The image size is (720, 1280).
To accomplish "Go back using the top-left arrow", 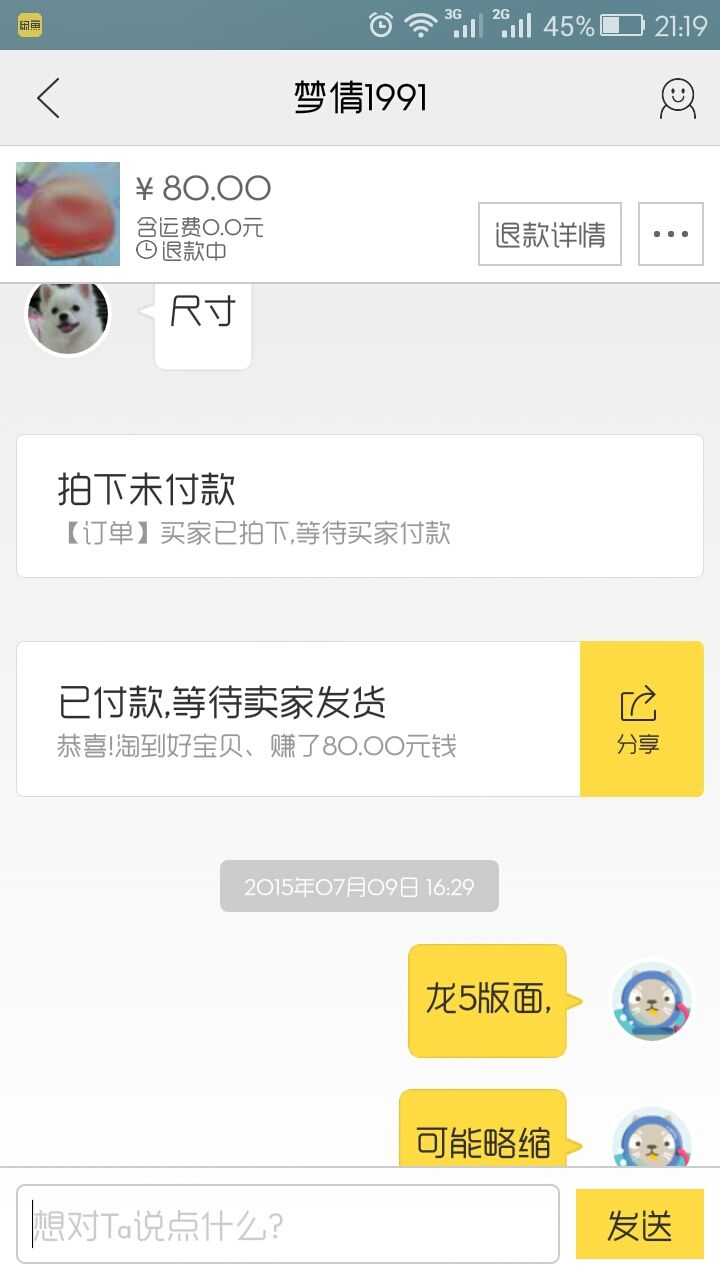I will [x=48, y=98].
